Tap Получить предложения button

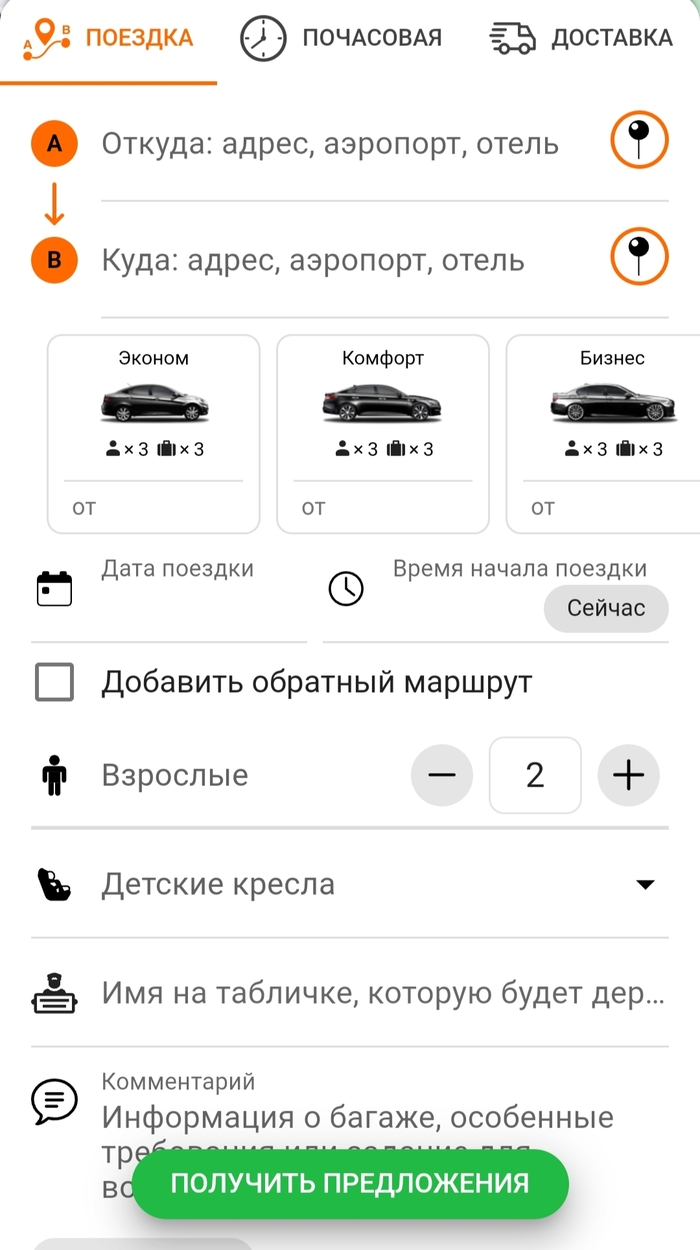coord(350,1184)
